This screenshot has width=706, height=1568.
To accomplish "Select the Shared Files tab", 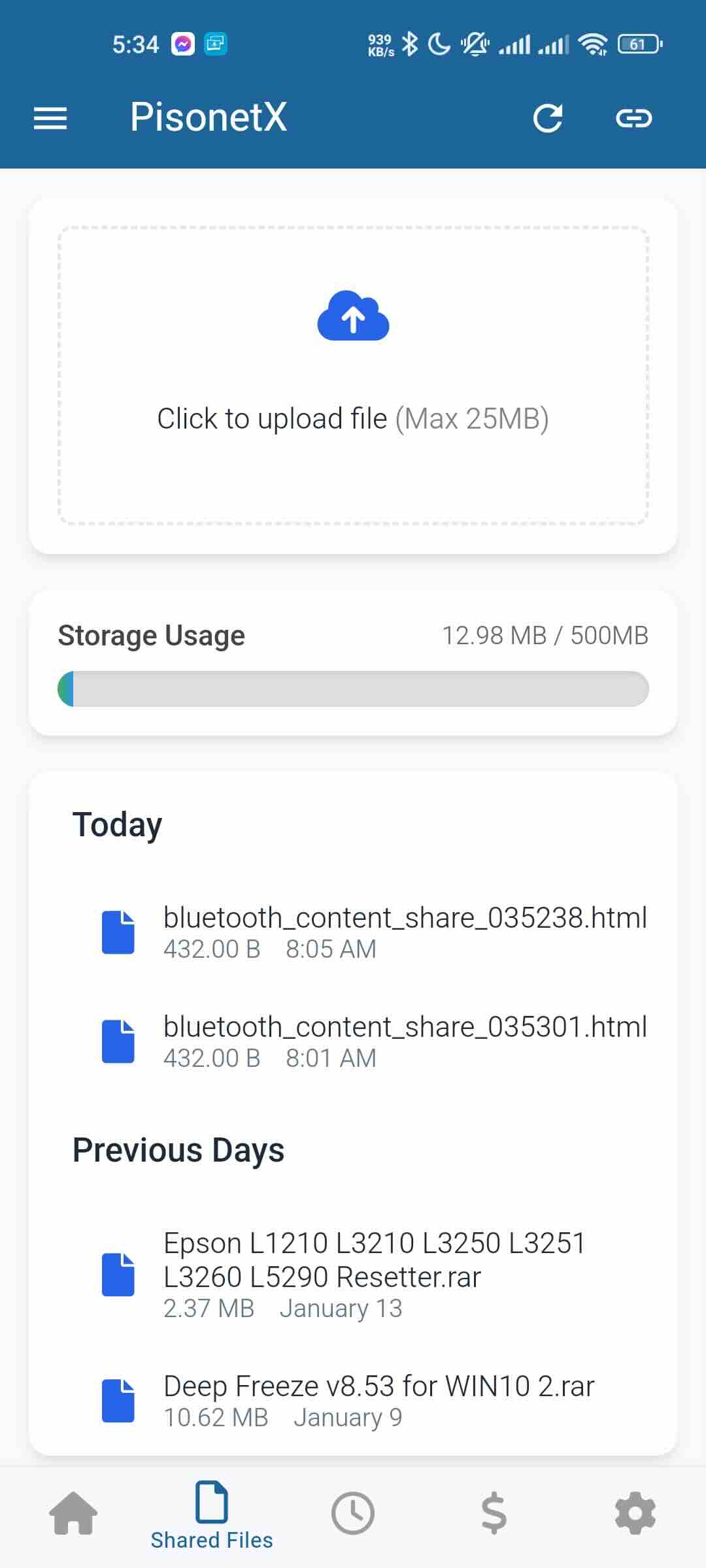I will tap(212, 1516).
